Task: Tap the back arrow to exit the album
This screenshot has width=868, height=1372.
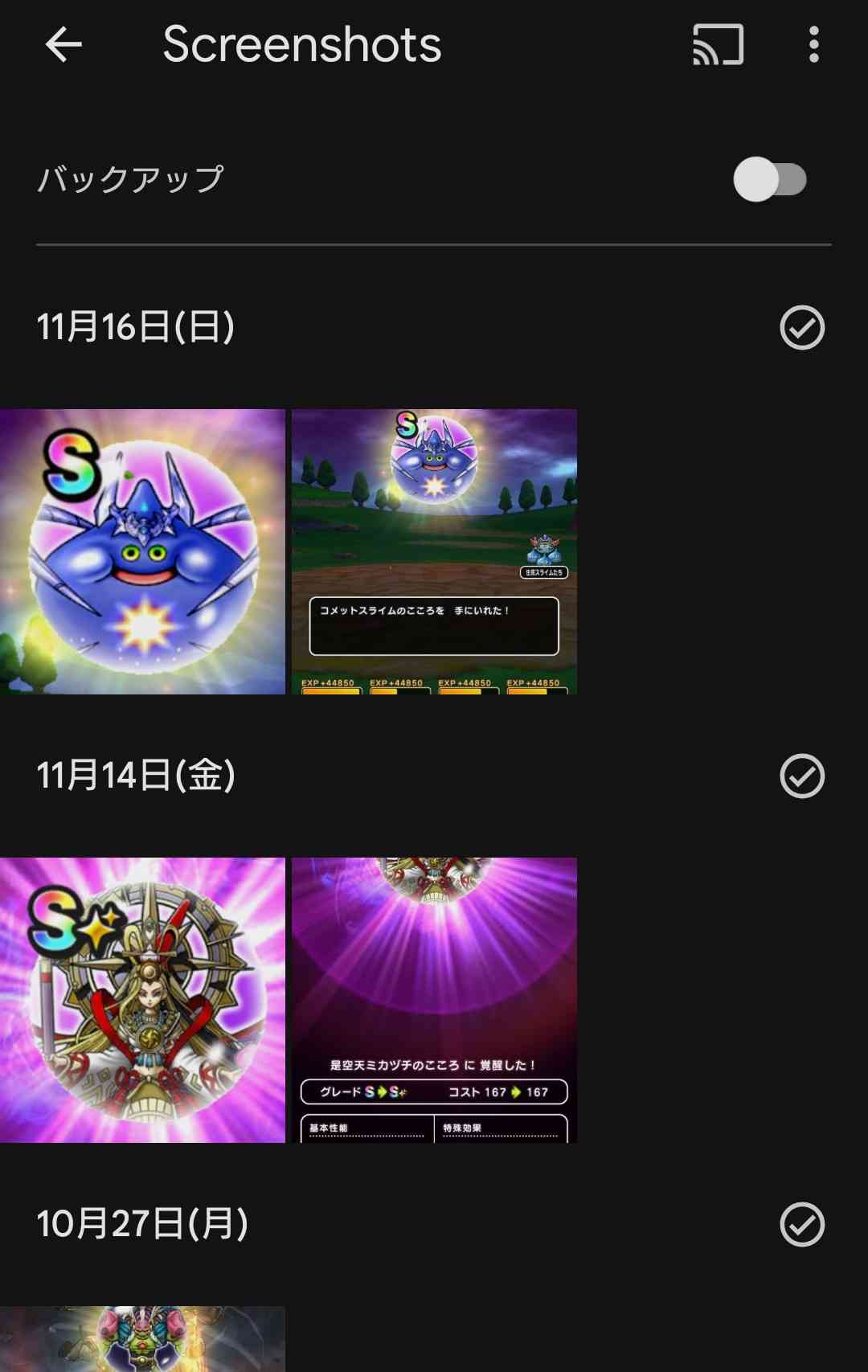Action: tap(61, 46)
